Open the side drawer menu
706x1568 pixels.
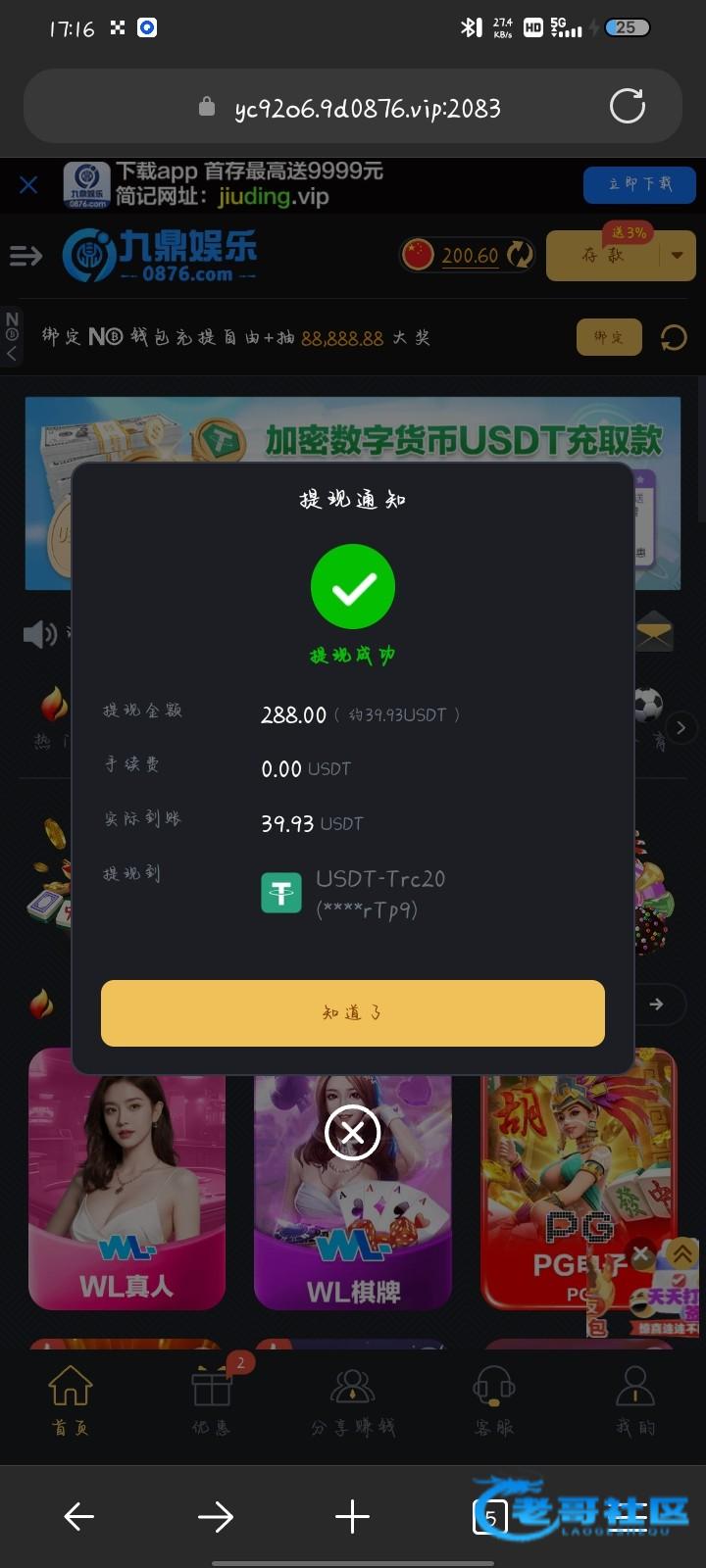25,256
